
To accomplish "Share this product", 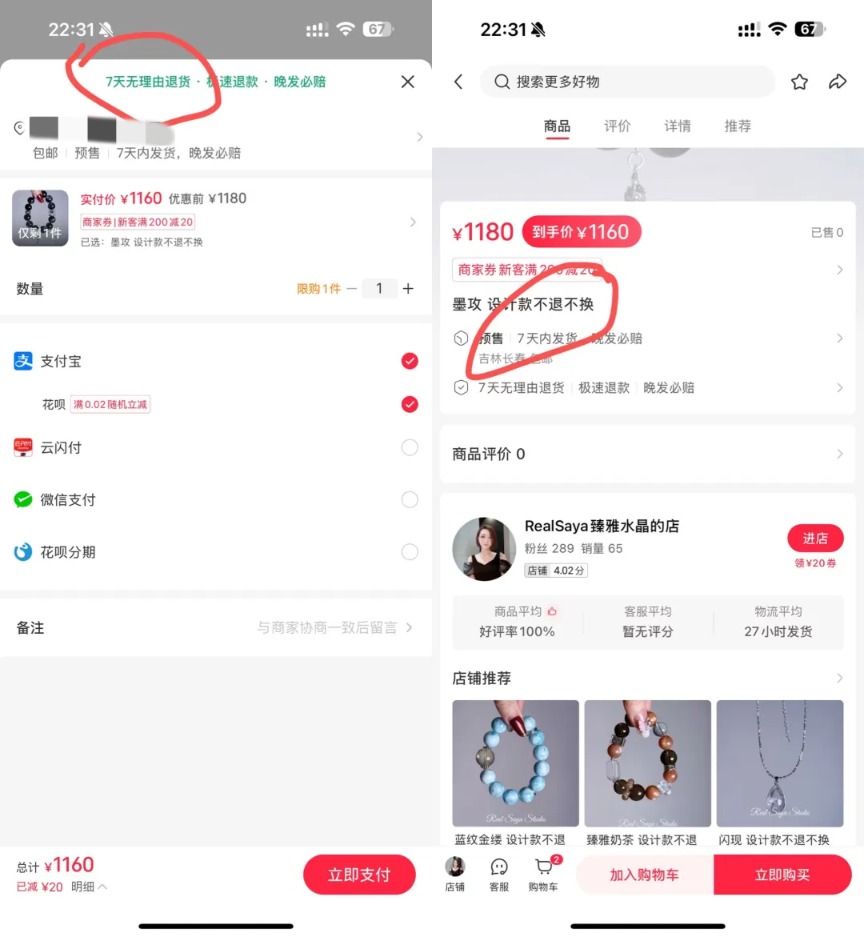I will [x=838, y=82].
